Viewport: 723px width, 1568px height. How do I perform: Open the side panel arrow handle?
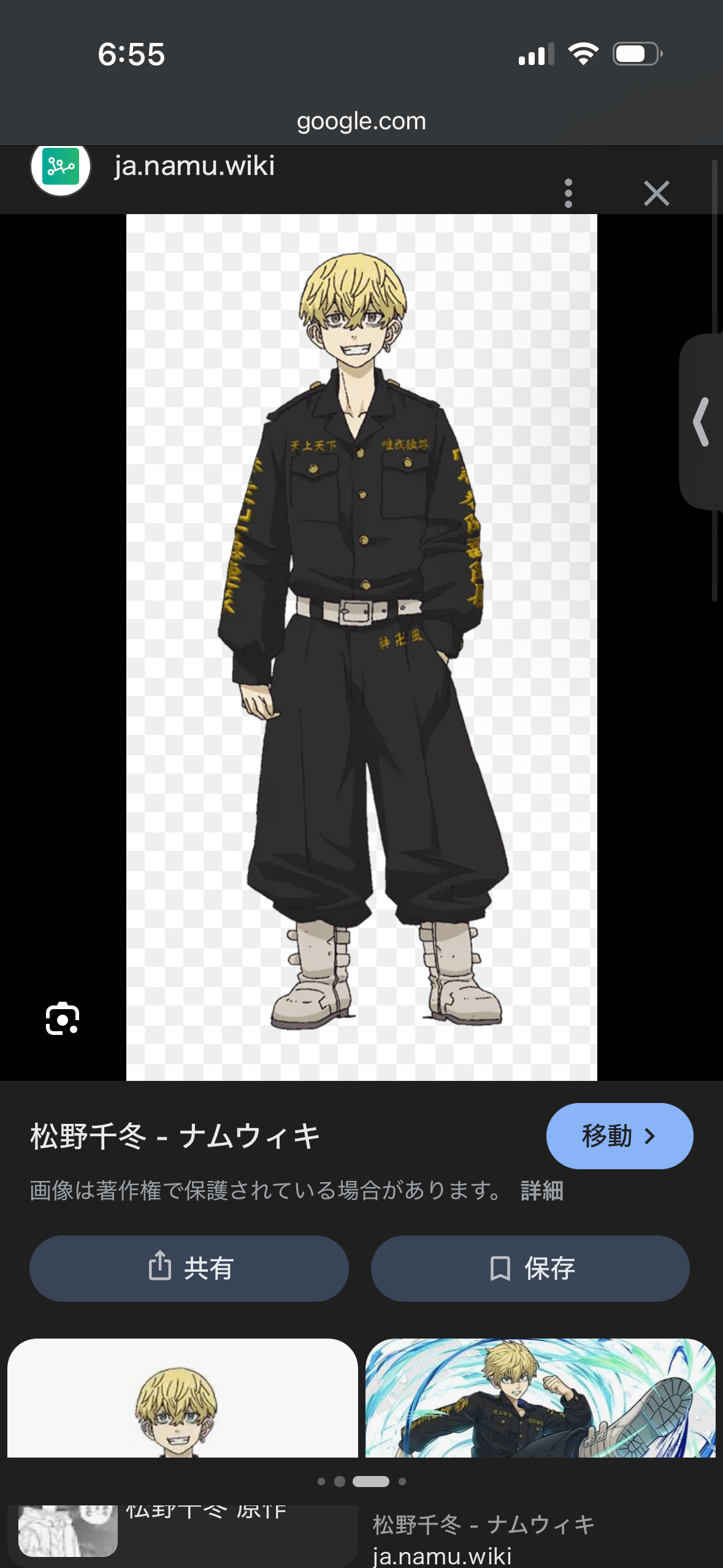pyautogui.click(x=702, y=422)
